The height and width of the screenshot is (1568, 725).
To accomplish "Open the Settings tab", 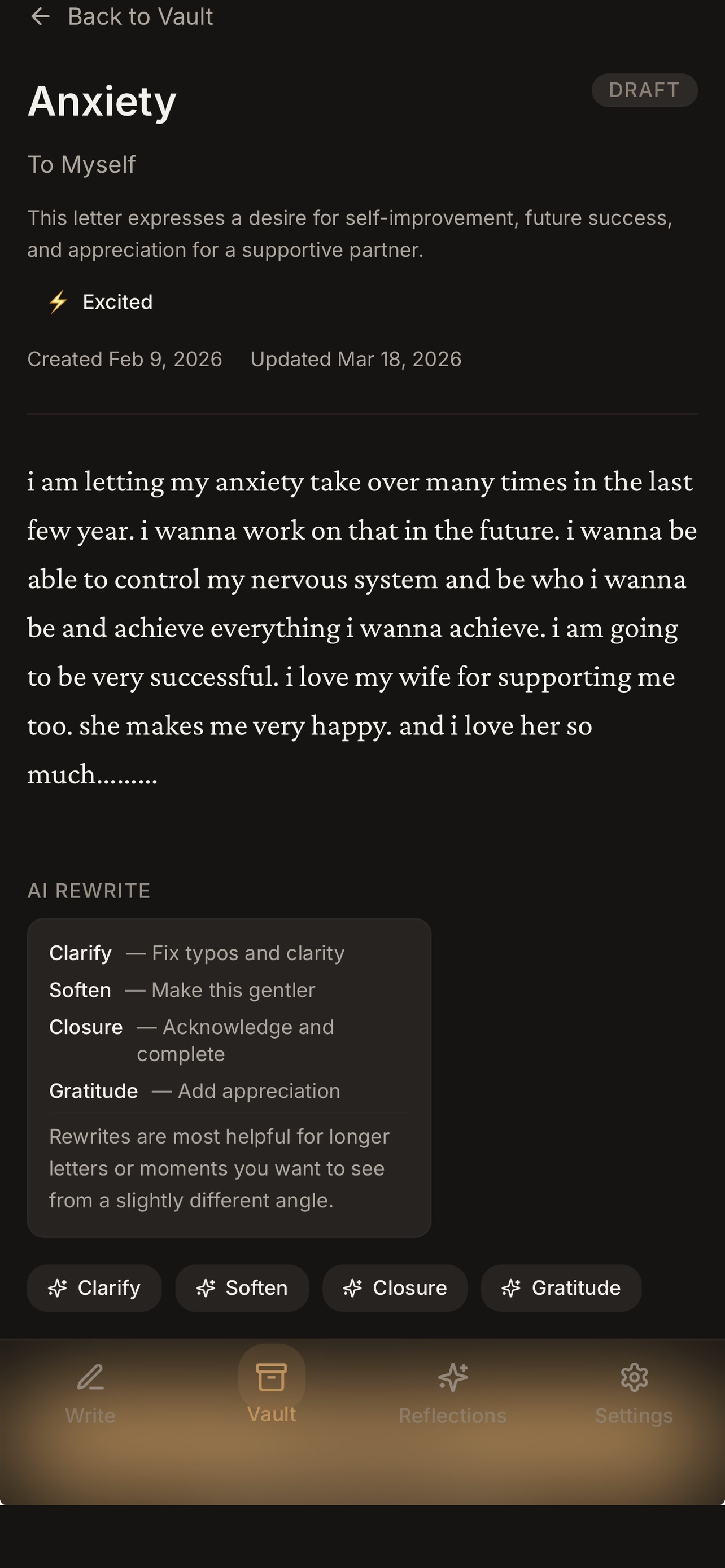I will [x=634, y=1394].
